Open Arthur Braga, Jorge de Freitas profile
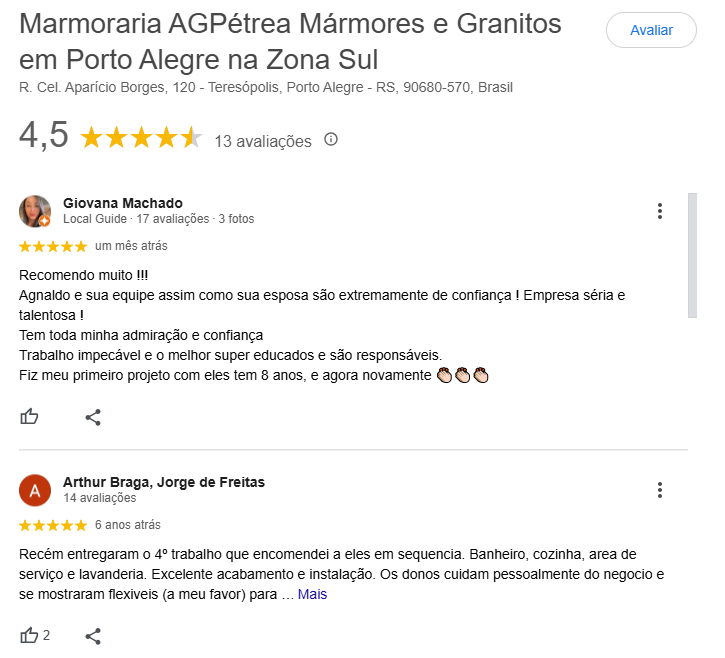Viewport: 725px width, 658px height. [163, 482]
